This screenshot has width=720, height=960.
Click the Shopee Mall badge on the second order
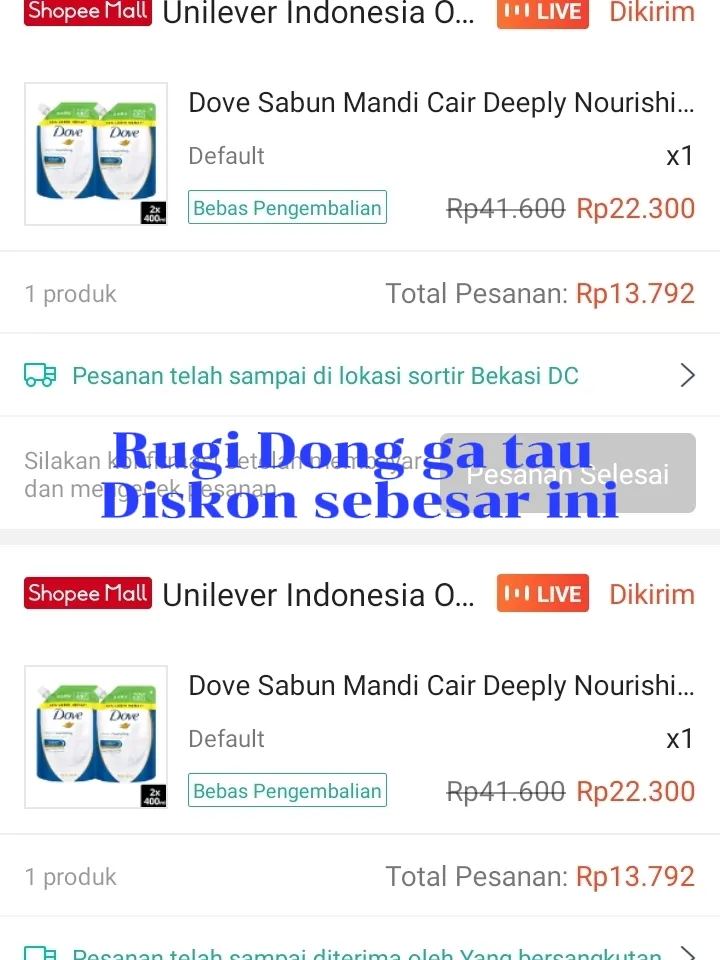[87, 593]
